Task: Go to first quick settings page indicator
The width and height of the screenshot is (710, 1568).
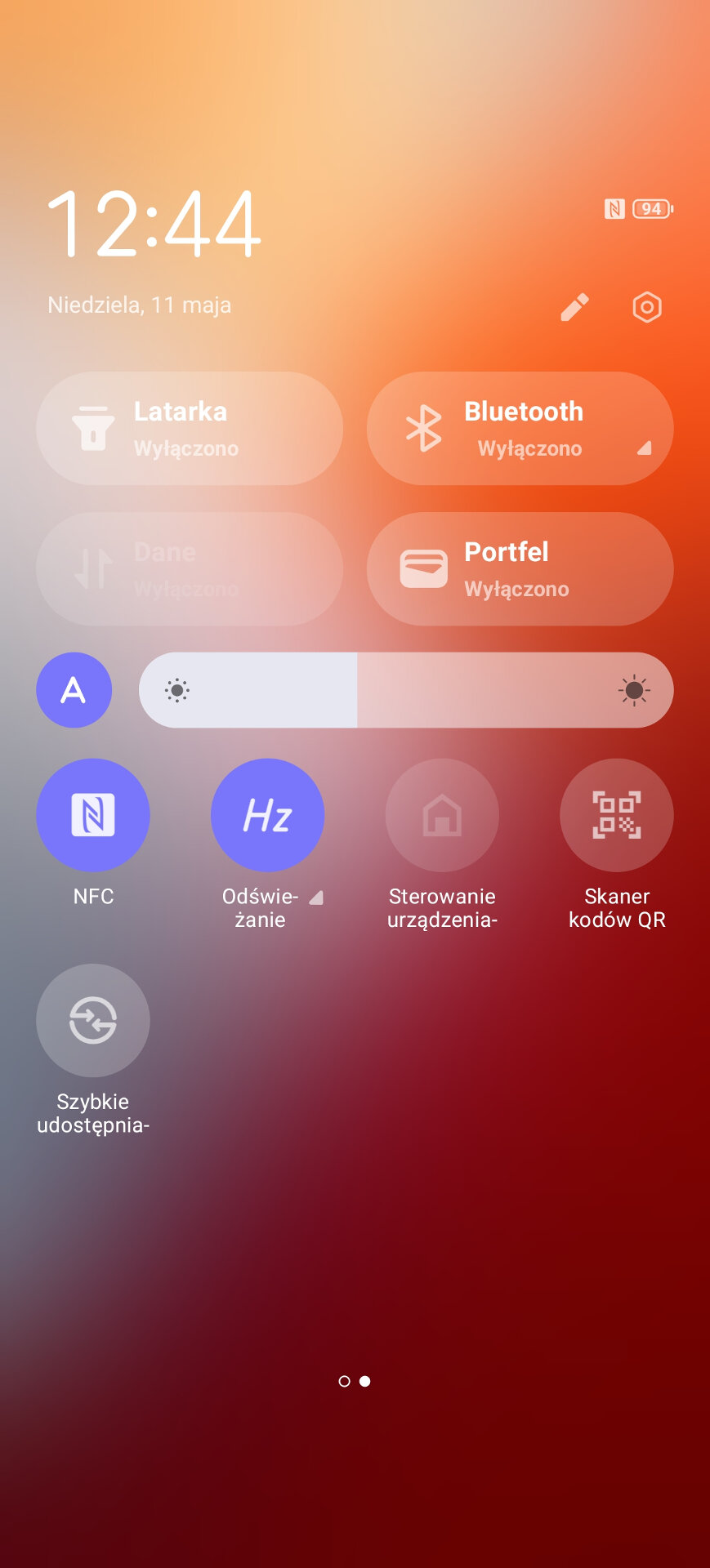Action: coord(344,1381)
